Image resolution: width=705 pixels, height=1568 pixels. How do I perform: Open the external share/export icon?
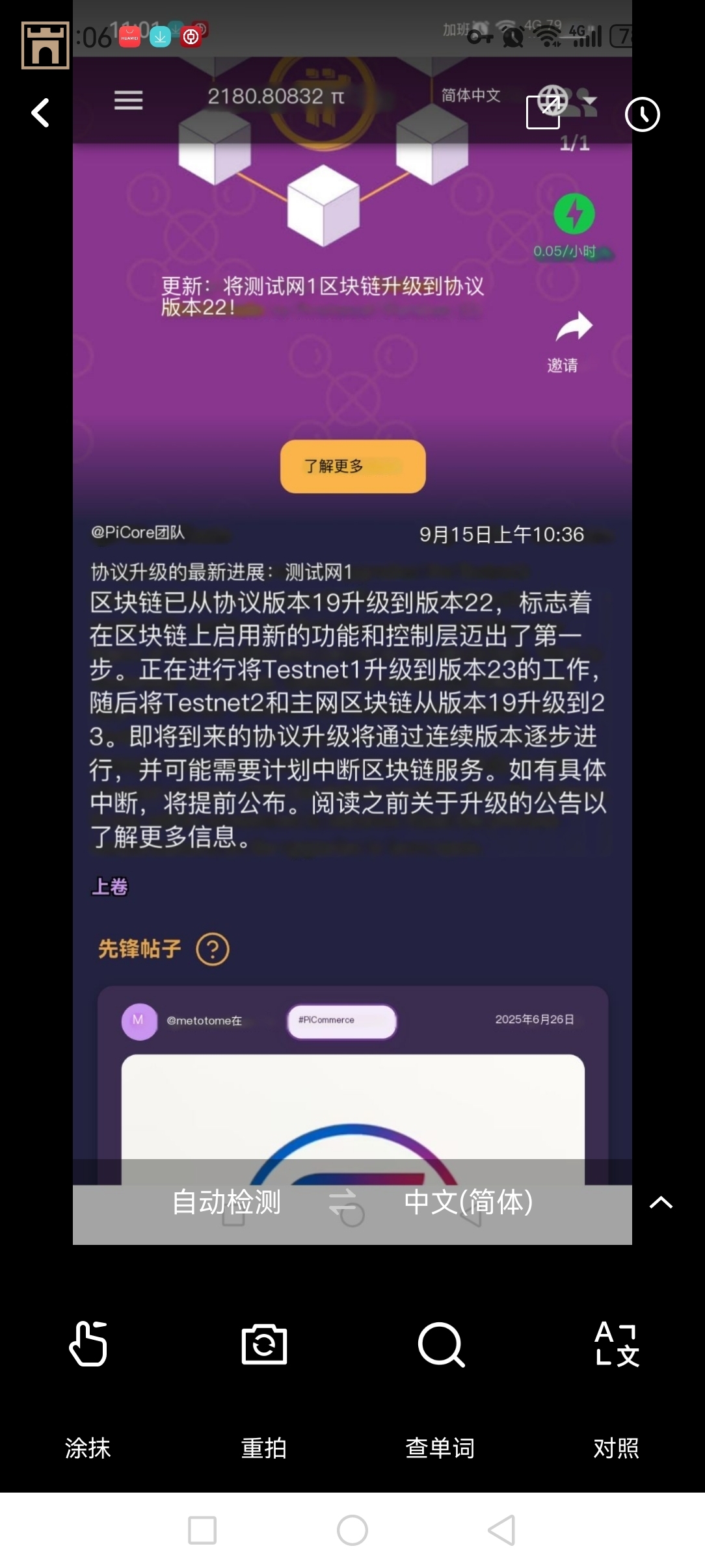pos(543,112)
